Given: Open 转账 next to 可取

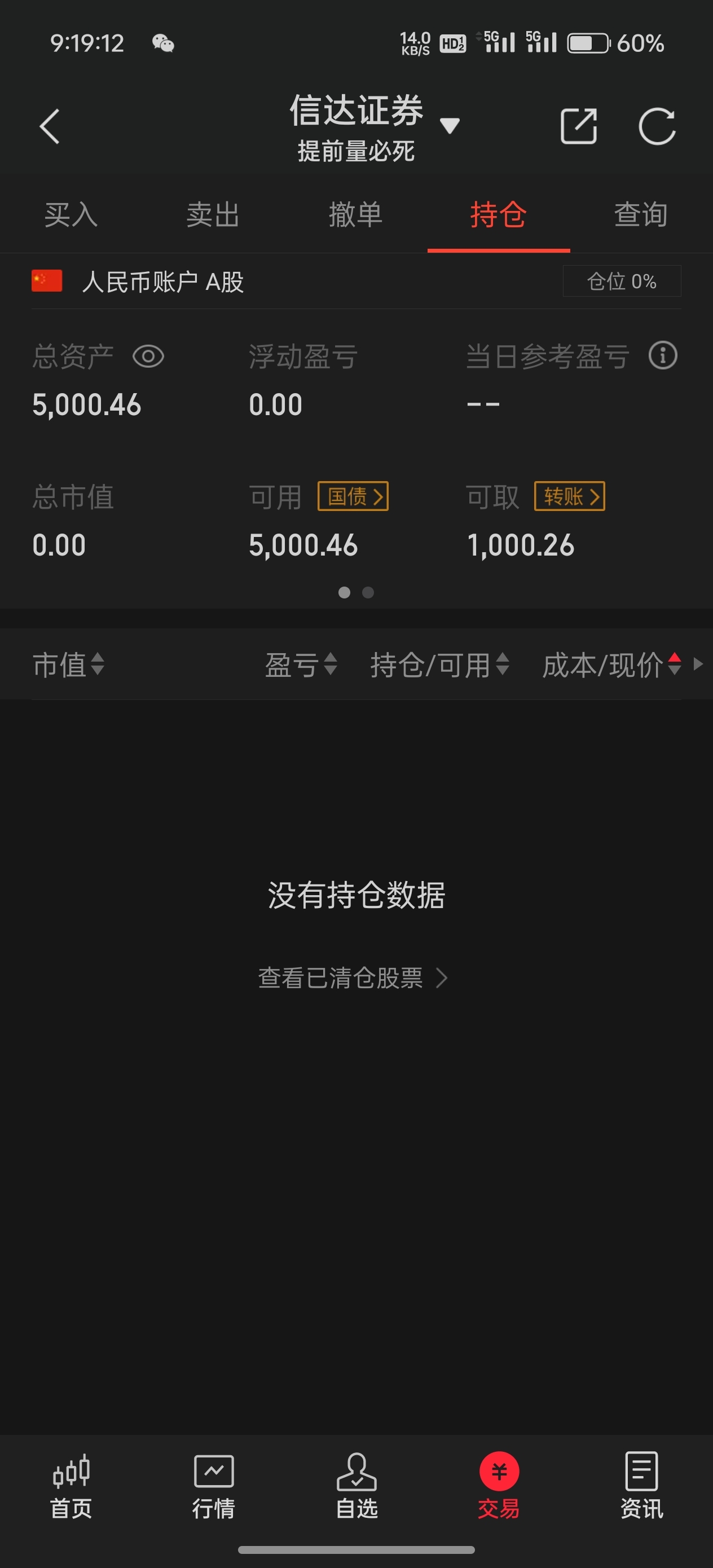Looking at the screenshot, I should coord(569,497).
